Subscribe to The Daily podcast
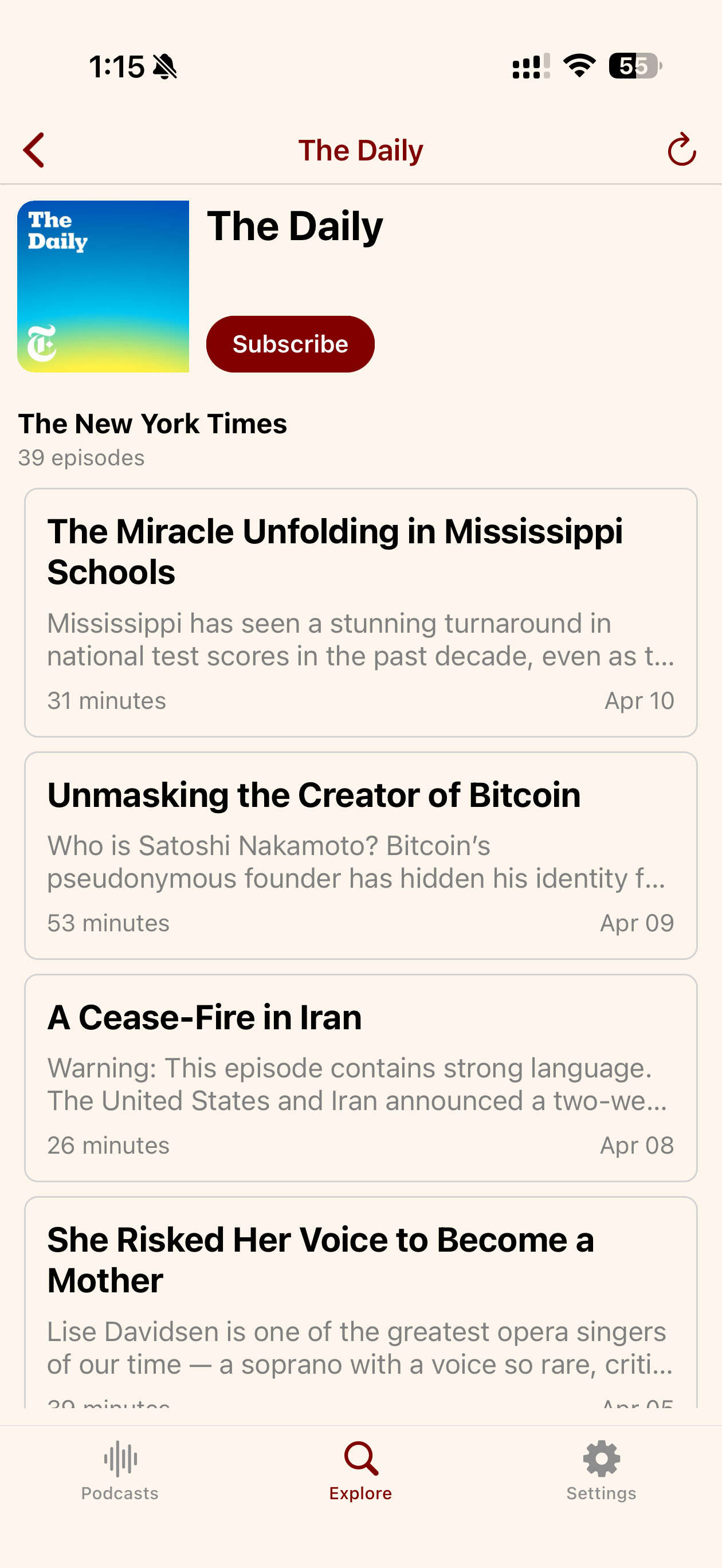The width and height of the screenshot is (722, 1568). pyautogui.click(x=290, y=344)
